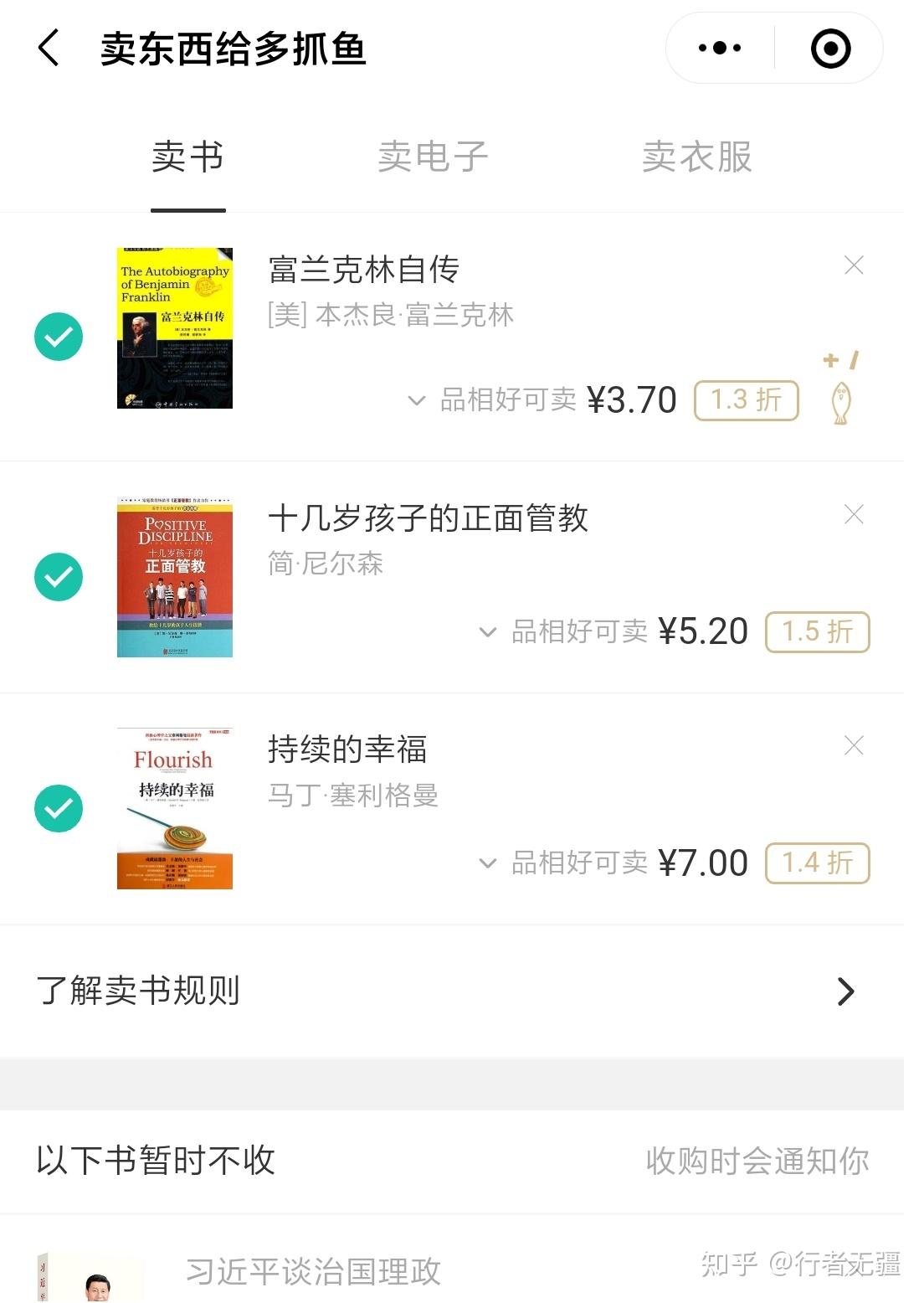Remove 持续的幸福 from the list
The height and width of the screenshot is (1303, 924).
pos(854,745)
